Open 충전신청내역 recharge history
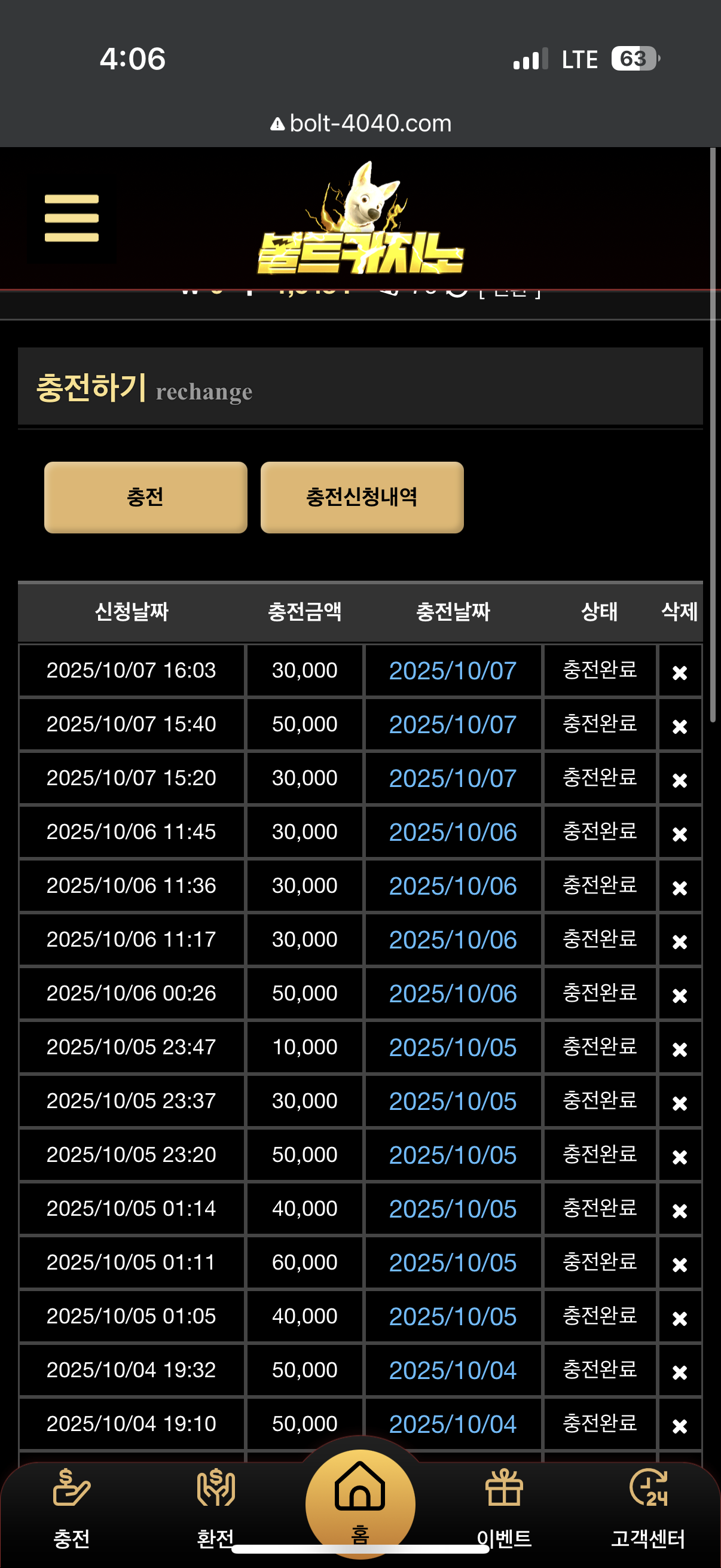This screenshot has width=721, height=1568. (x=362, y=497)
